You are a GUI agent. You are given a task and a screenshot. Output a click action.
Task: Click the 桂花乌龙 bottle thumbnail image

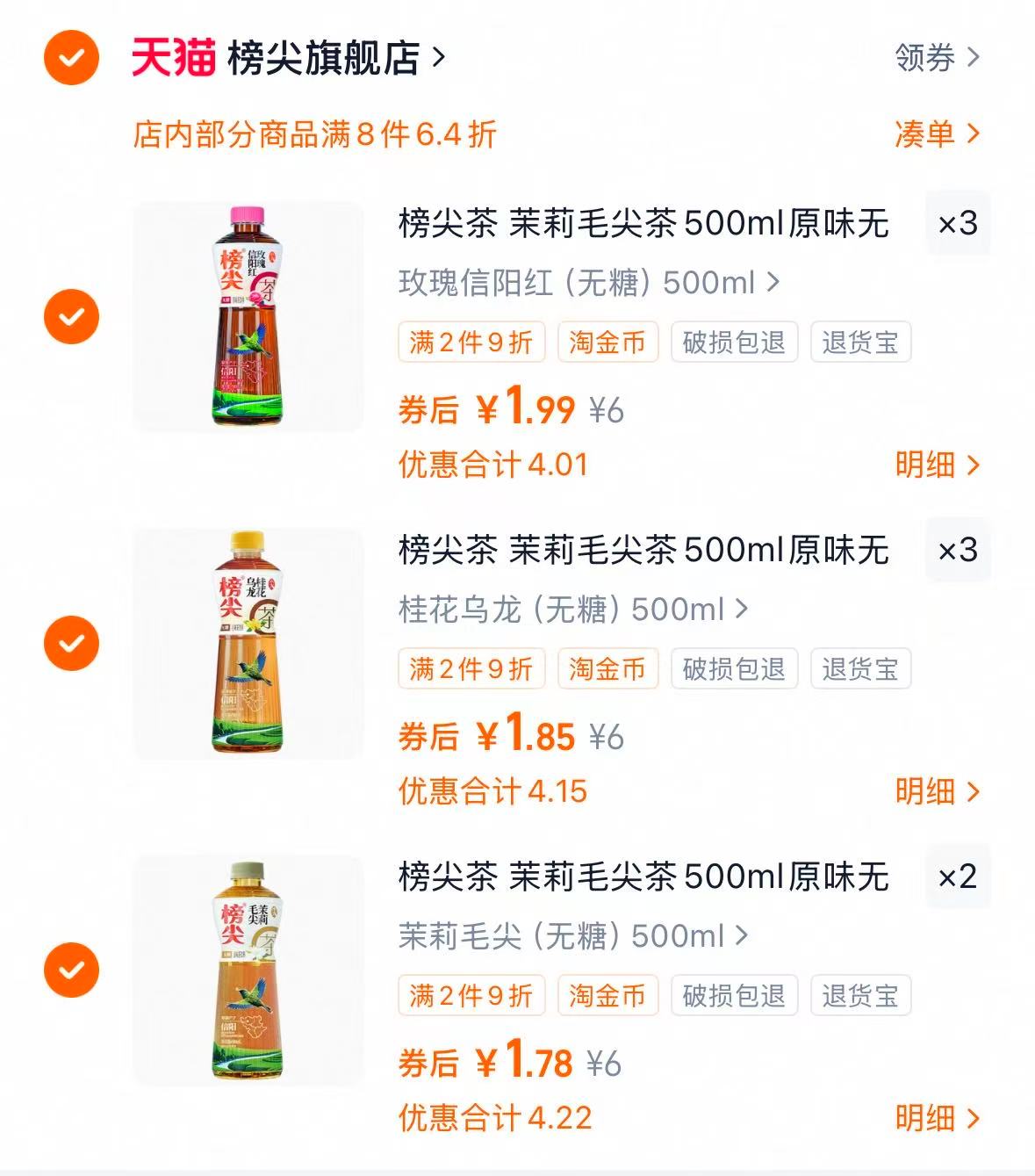pyautogui.click(x=247, y=642)
